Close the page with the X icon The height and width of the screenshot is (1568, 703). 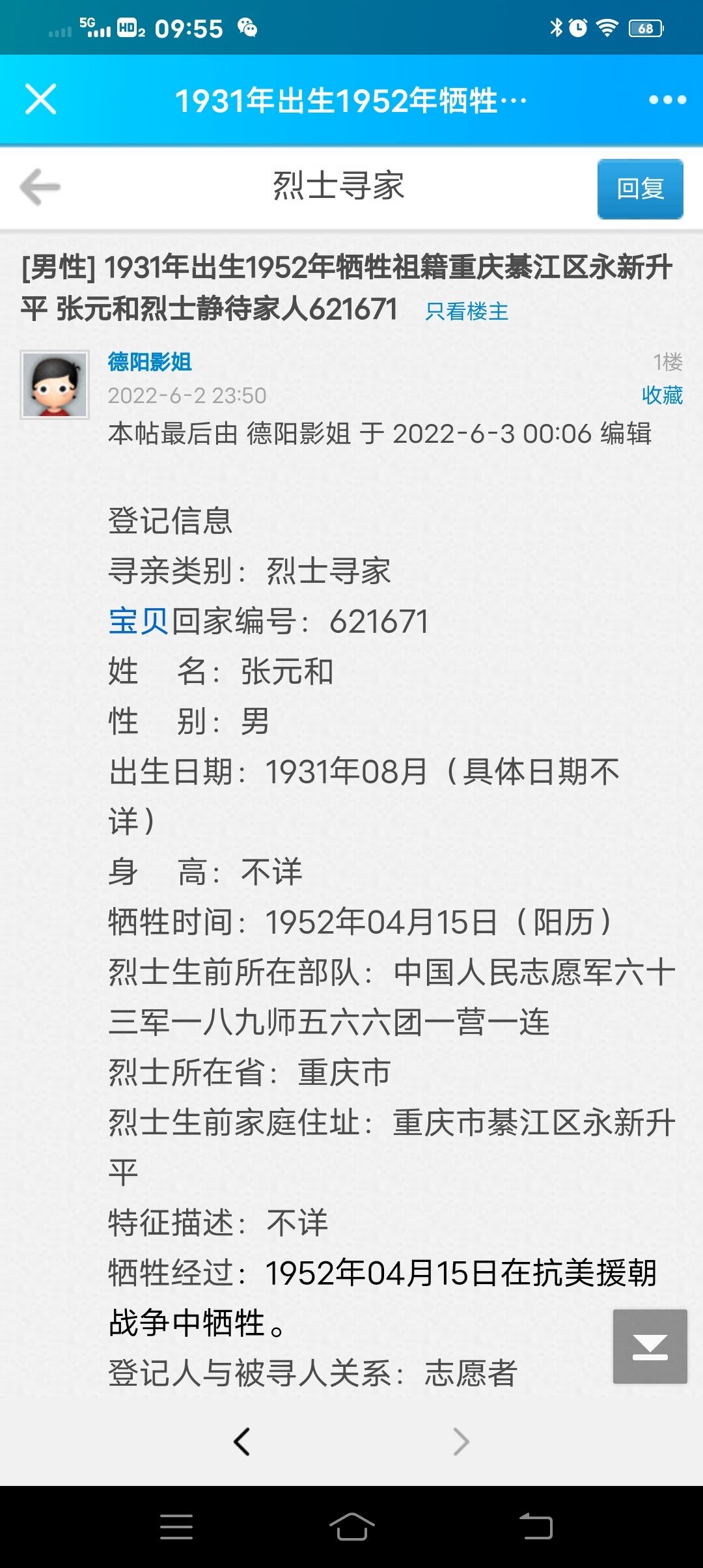pos(40,100)
